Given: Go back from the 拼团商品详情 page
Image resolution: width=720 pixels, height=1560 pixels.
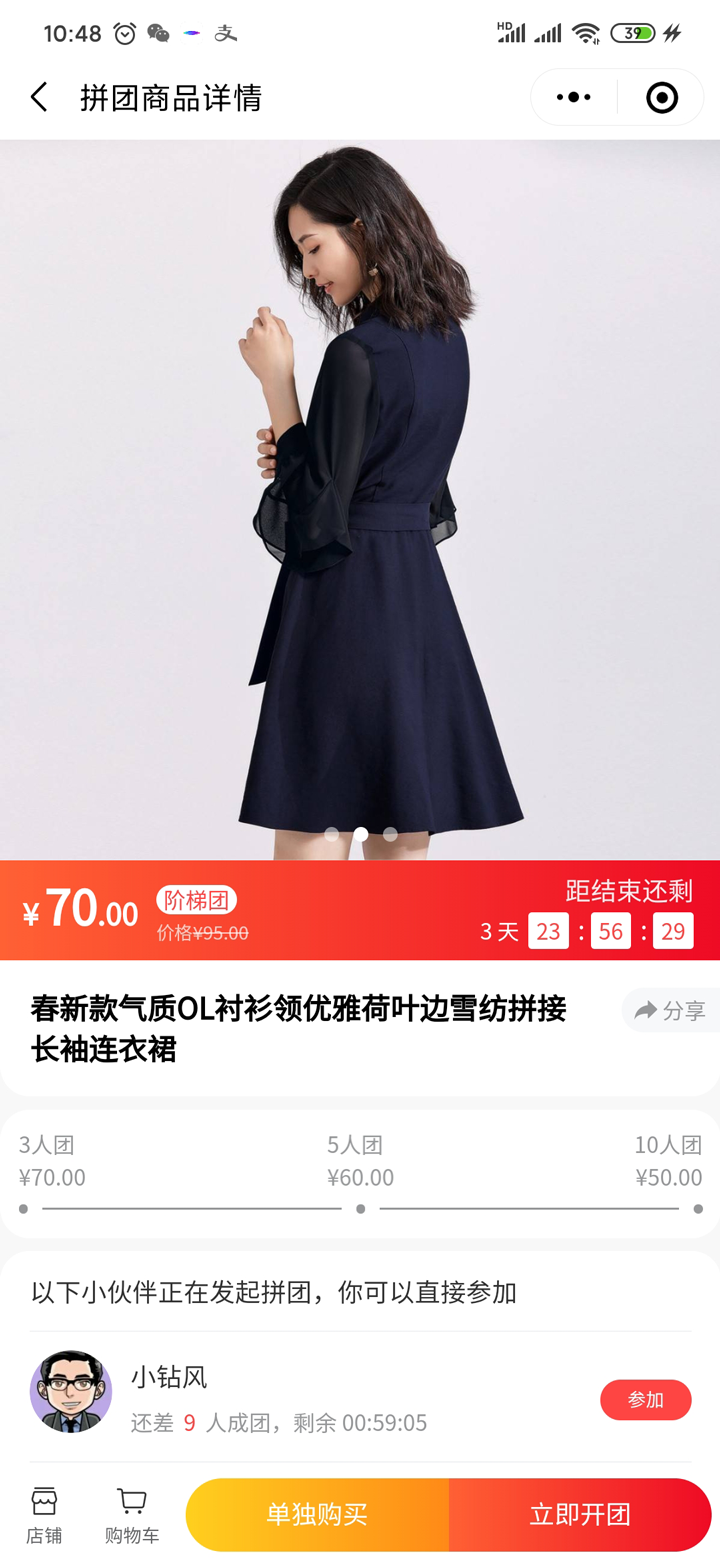Looking at the screenshot, I should [x=39, y=97].
